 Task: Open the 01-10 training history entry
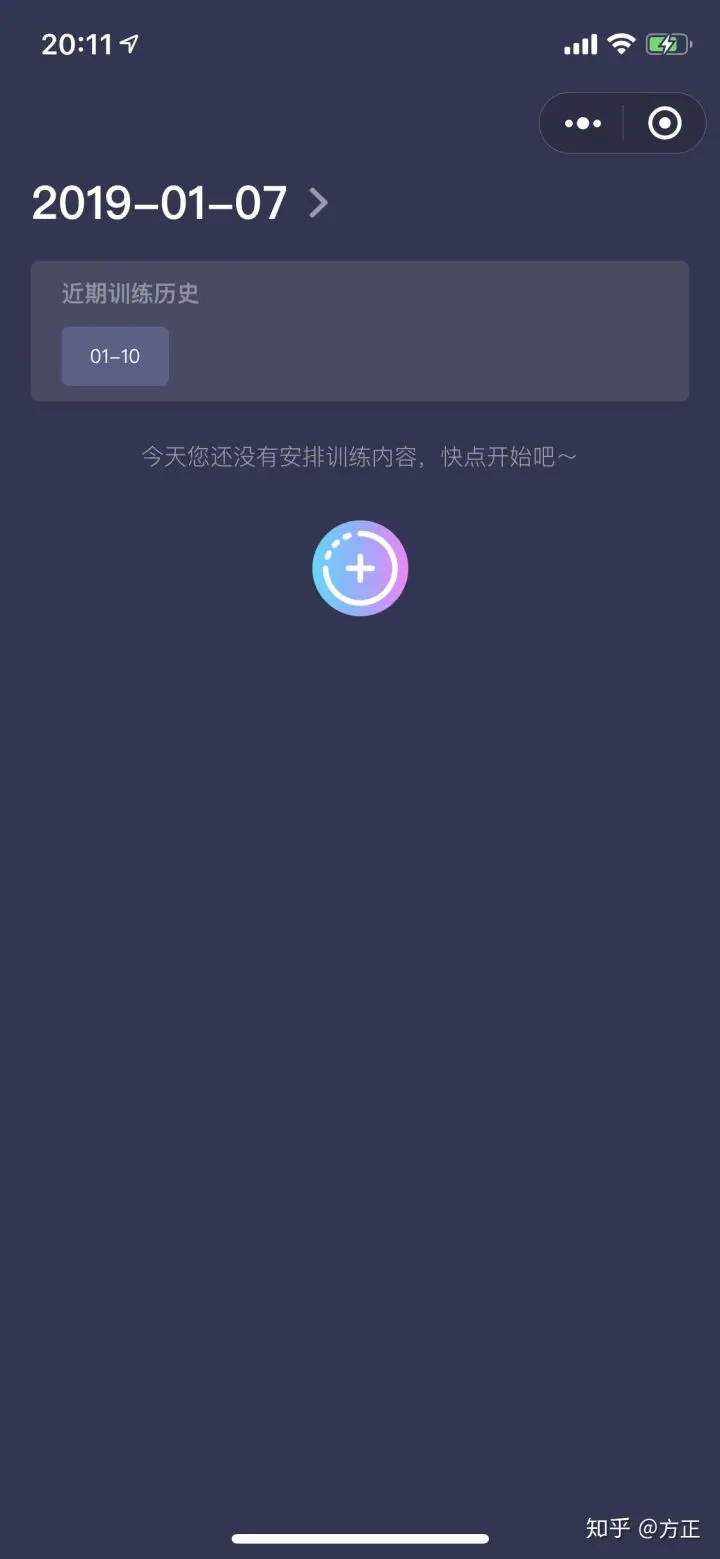115,356
